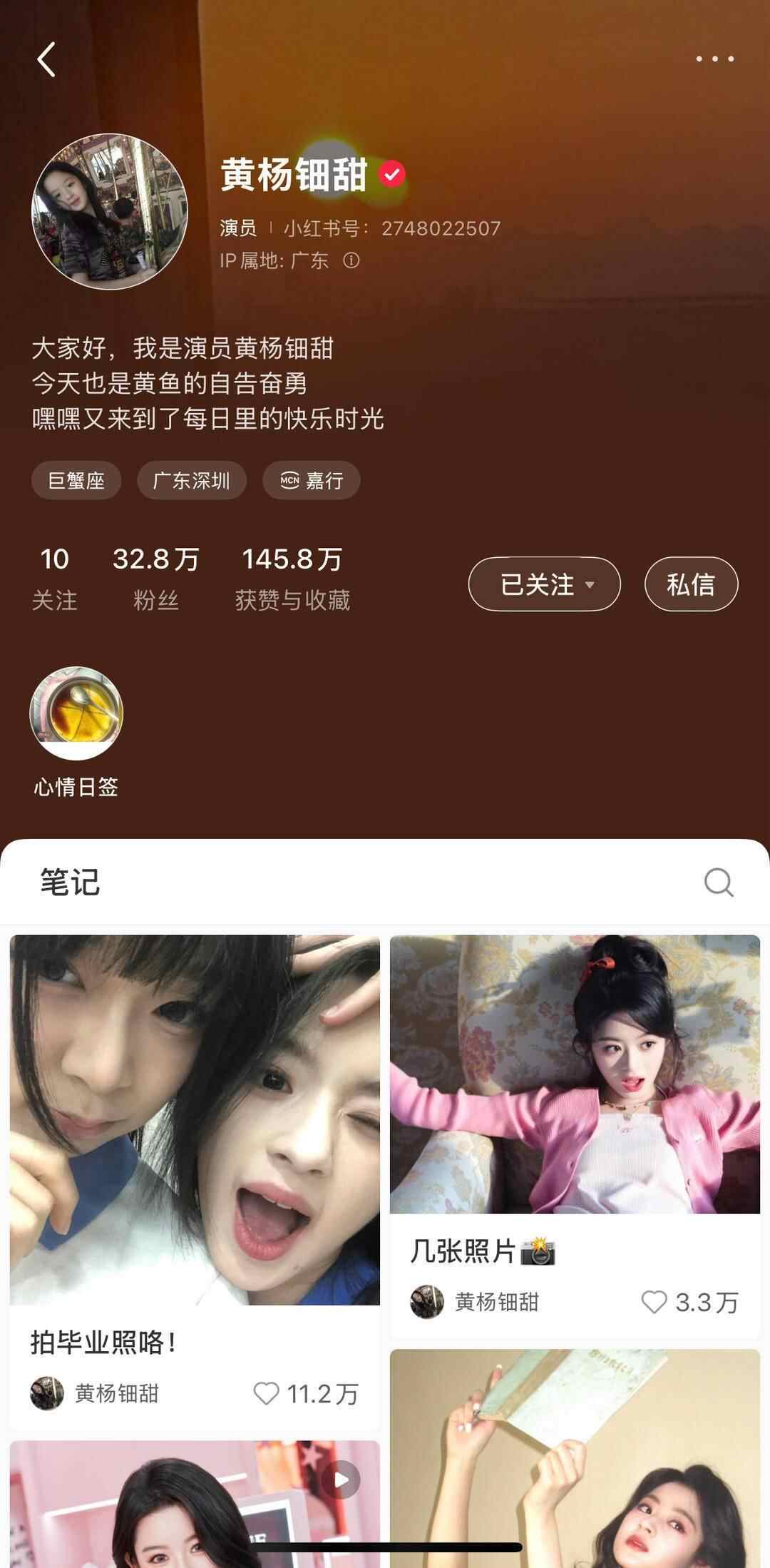Image resolution: width=770 pixels, height=1568 pixels.
Task: Show 获赞与收藏 likes and saves details
Action: [x=292, y=579]
